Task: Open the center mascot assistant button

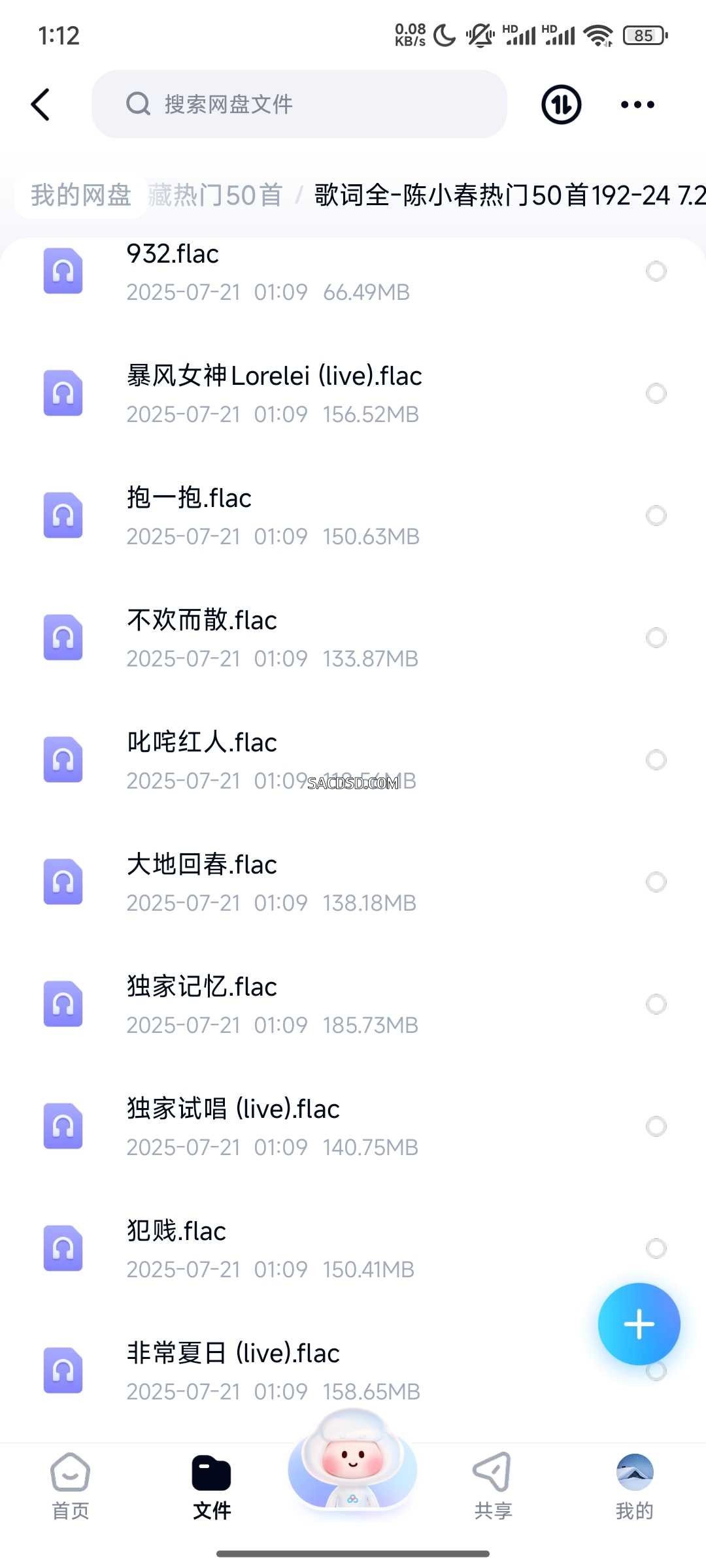Action: [353, 1462]
